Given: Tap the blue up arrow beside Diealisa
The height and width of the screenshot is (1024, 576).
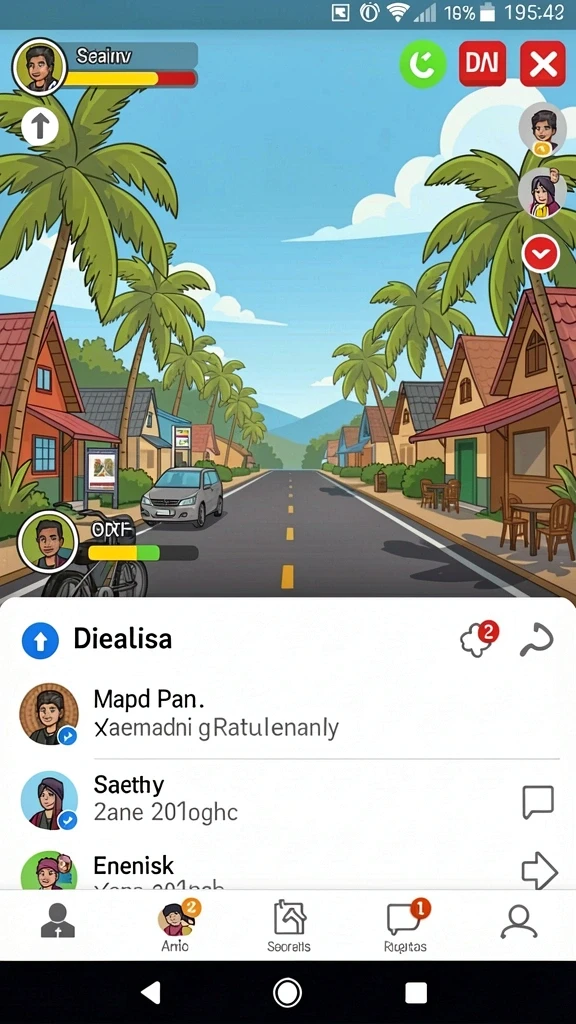Looking at the screenshot, I should (x=40, y=641).
